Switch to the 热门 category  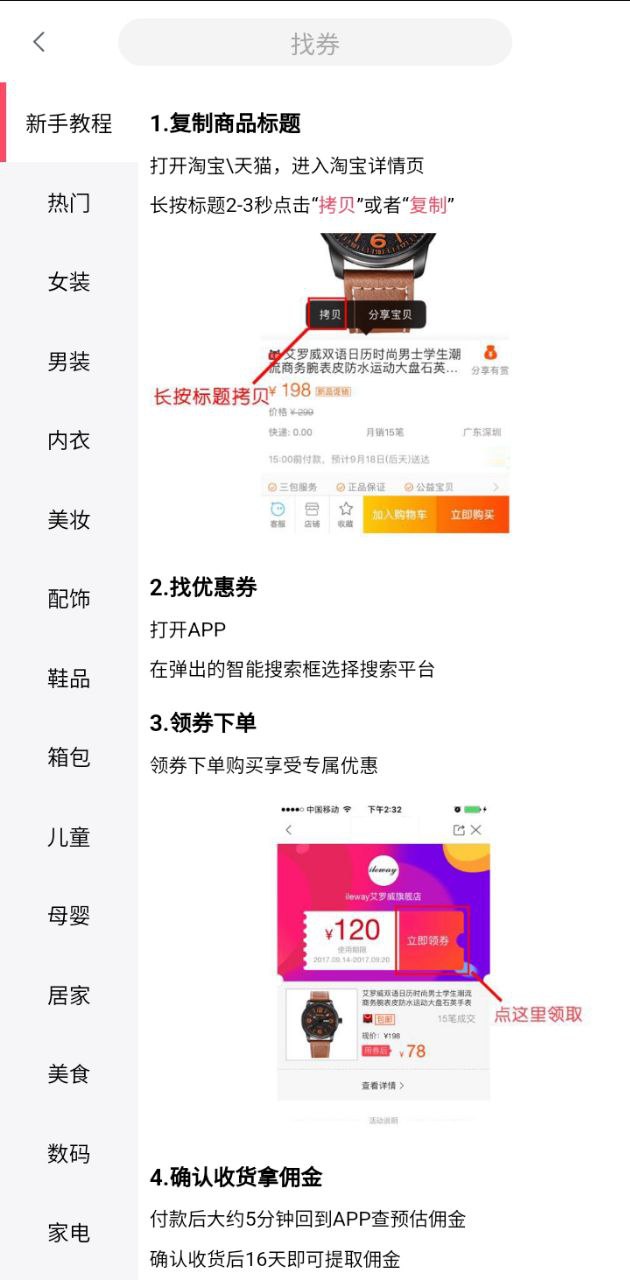pyautogui.click(x=69, y=203)
